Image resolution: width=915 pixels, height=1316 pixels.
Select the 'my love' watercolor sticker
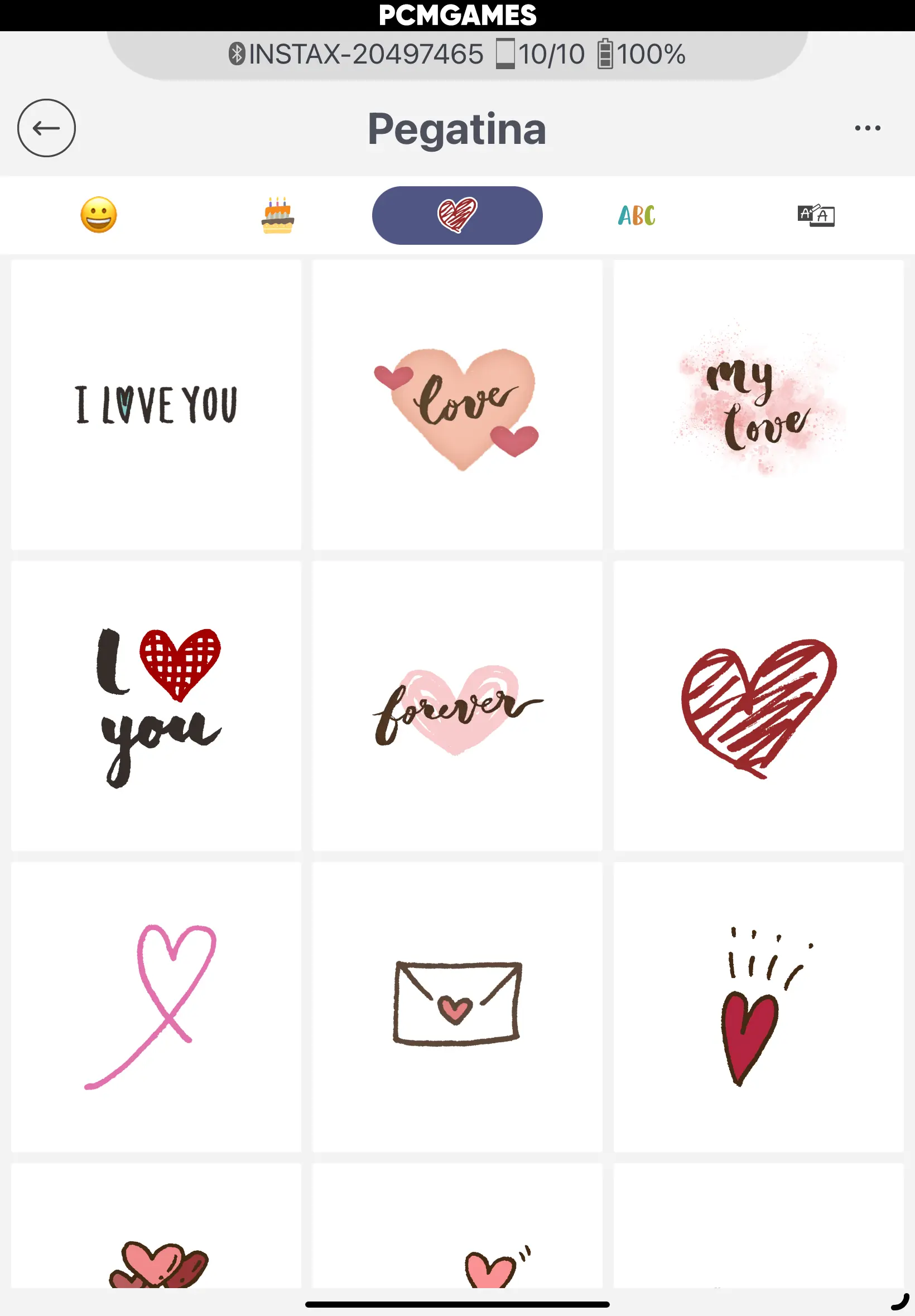758,405
